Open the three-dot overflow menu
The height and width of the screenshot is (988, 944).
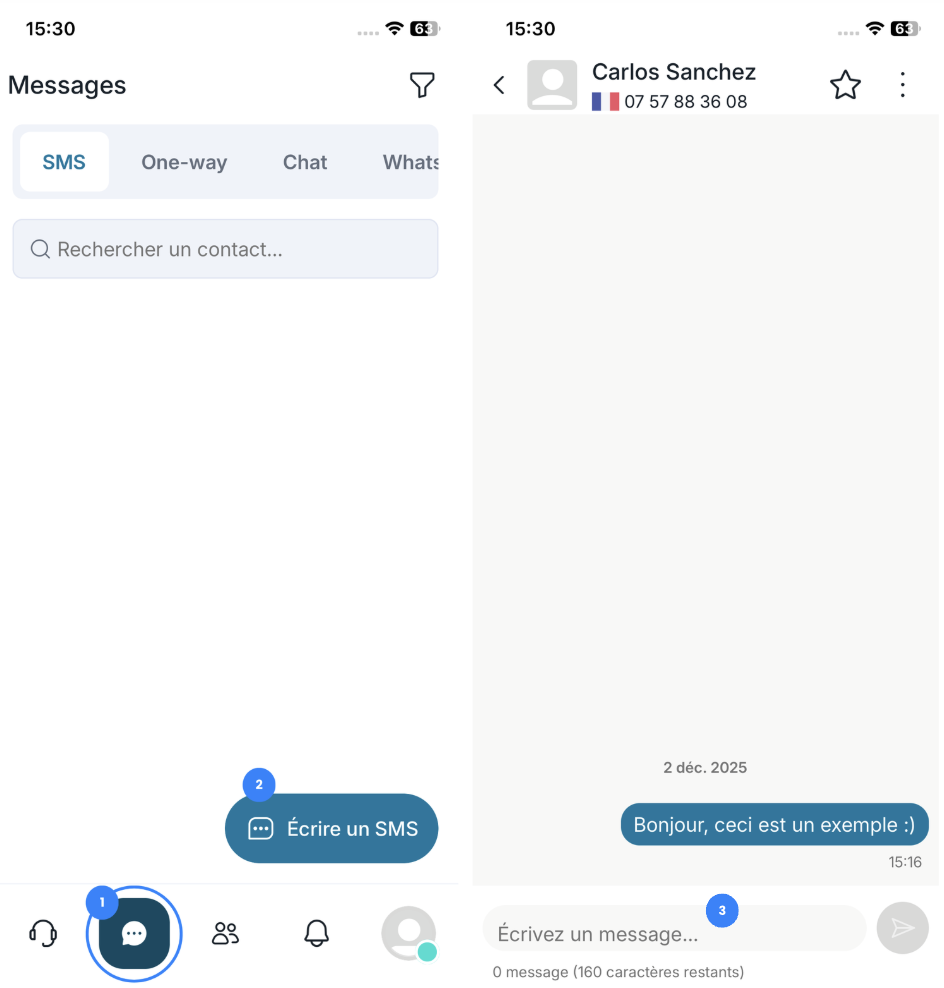click(902, 85)
